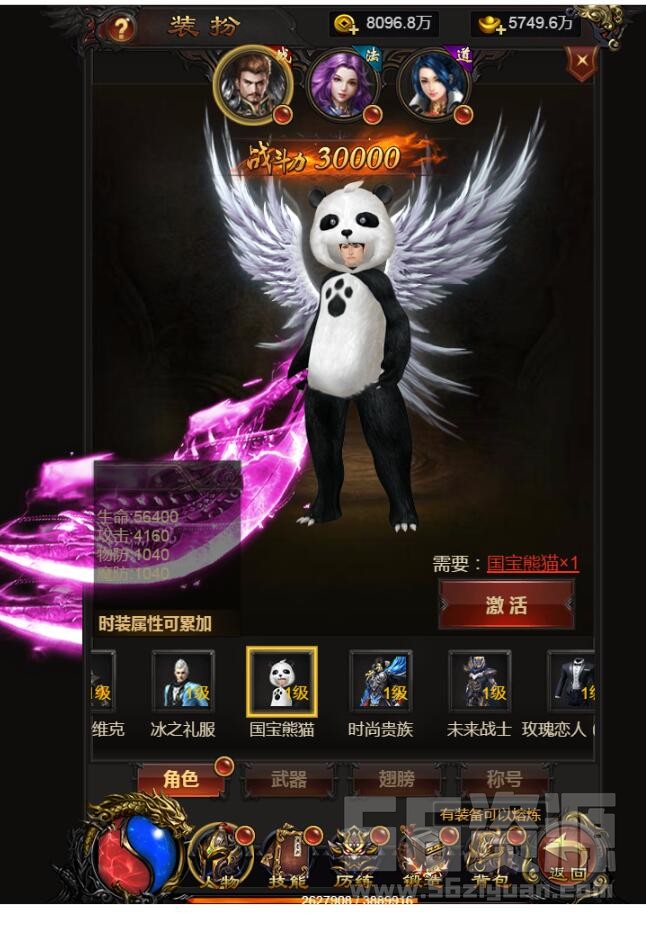
Task: Choose the 冰之礼服 costume
Action: [182, 684]
